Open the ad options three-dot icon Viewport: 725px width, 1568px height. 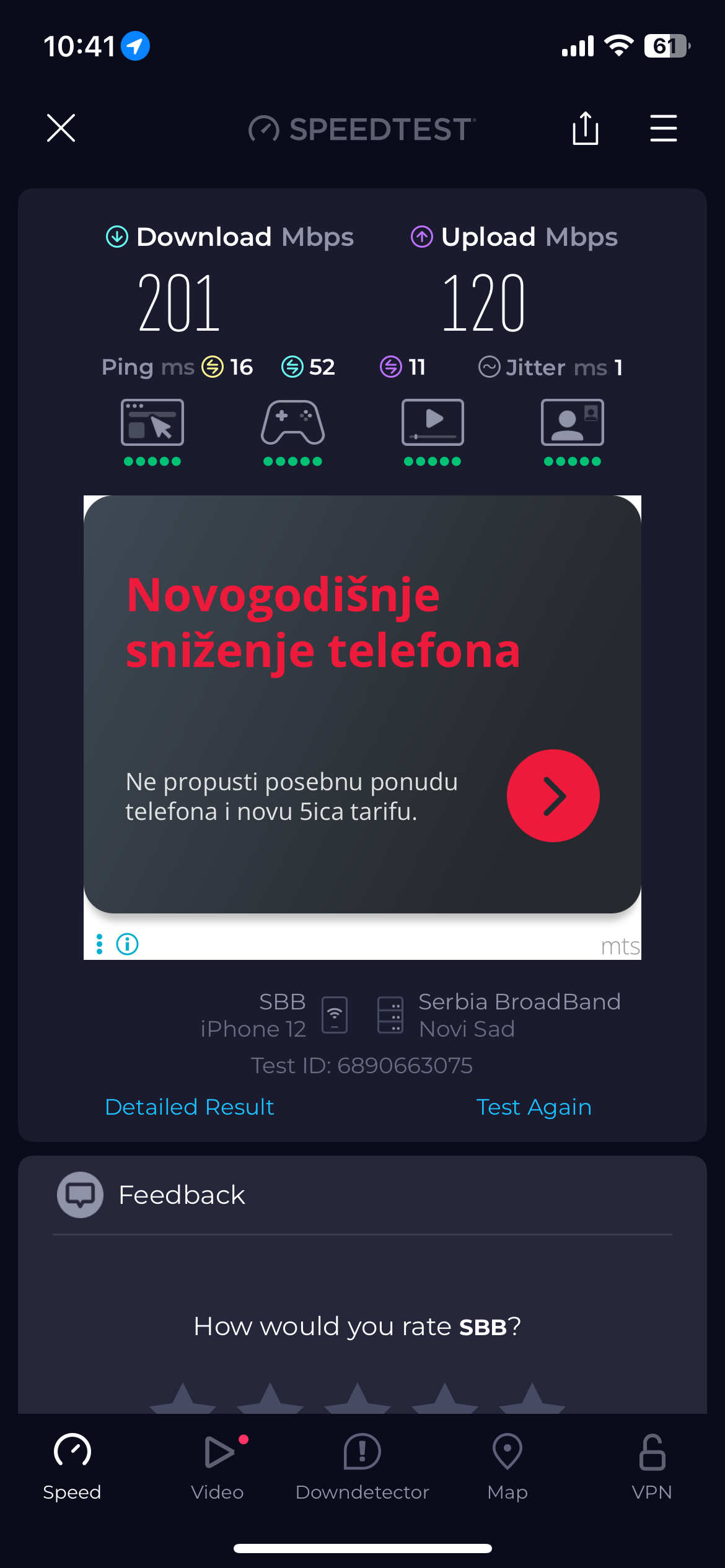click(99, 944)
